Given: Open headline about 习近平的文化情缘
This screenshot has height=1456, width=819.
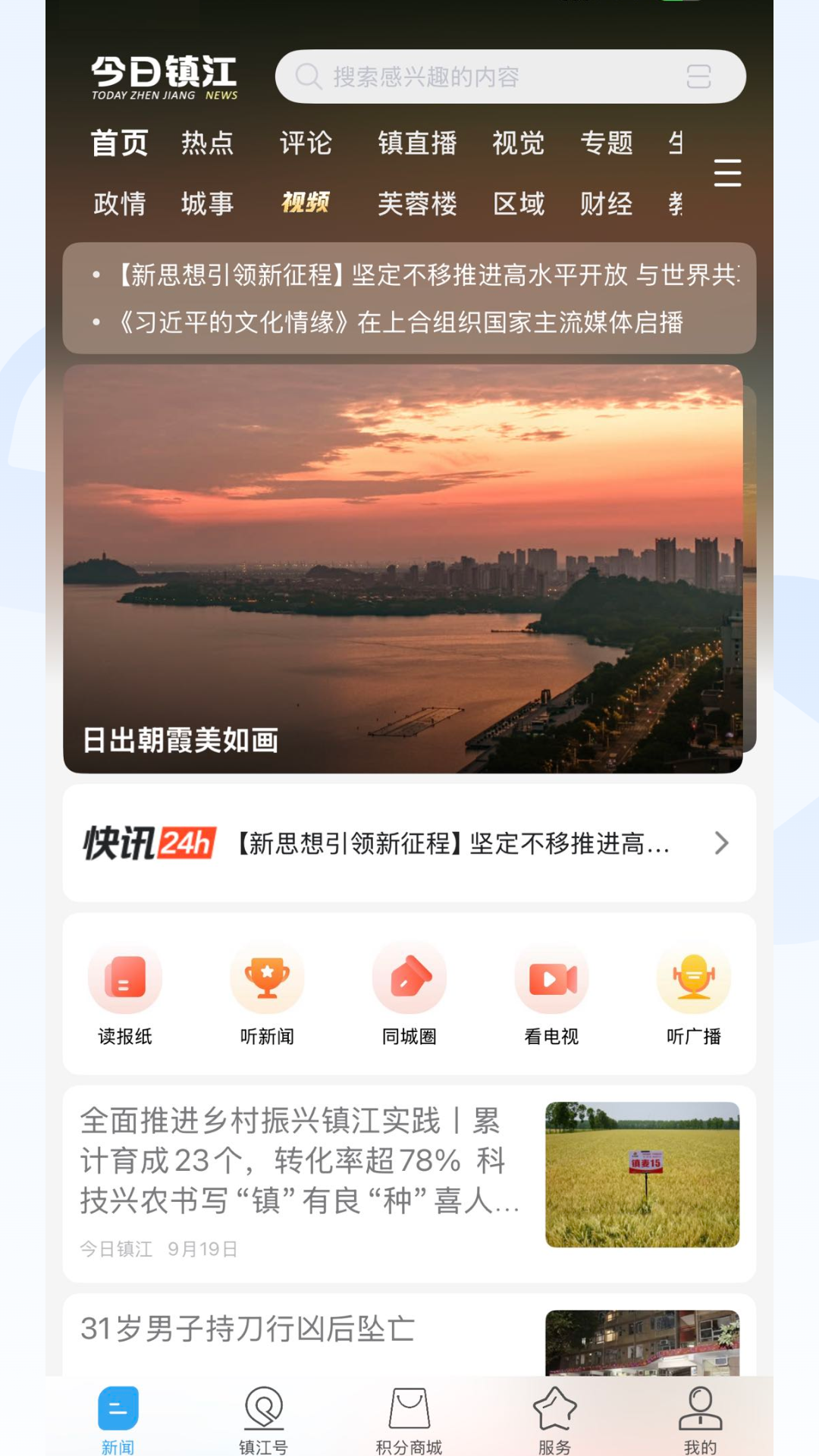Looking at the screenshot, I should point(400,322).
